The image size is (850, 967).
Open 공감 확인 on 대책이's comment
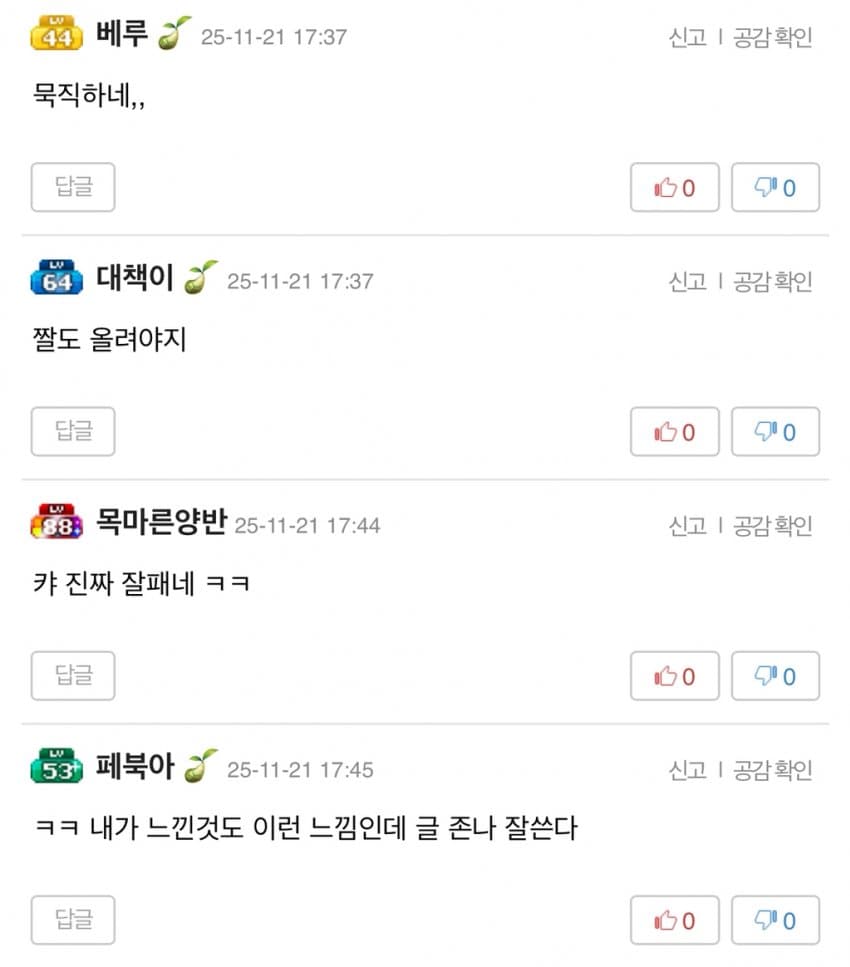pos(772,281)
